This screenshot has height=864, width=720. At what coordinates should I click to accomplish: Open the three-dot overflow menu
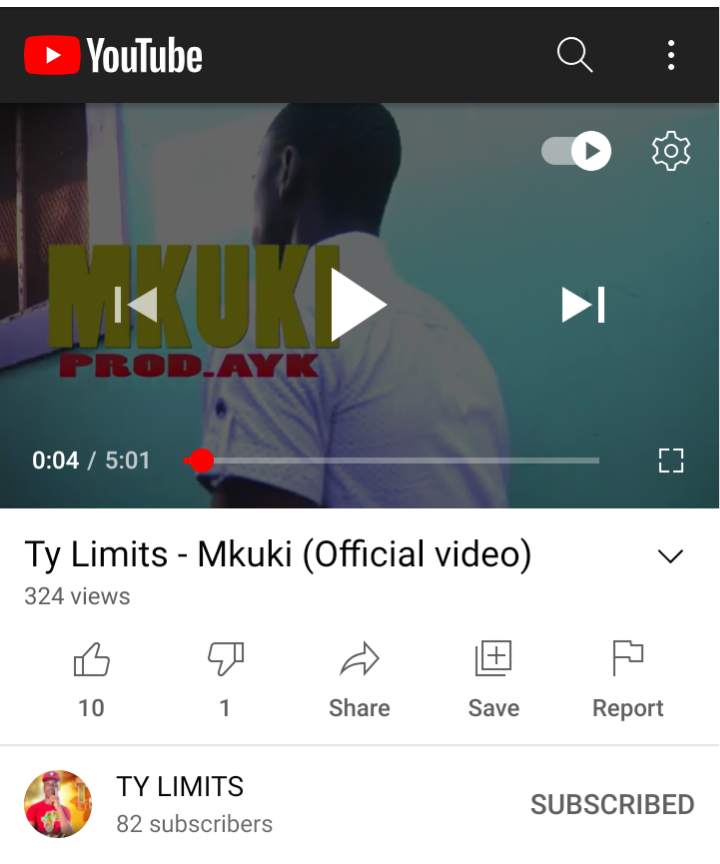click(671, 55)
